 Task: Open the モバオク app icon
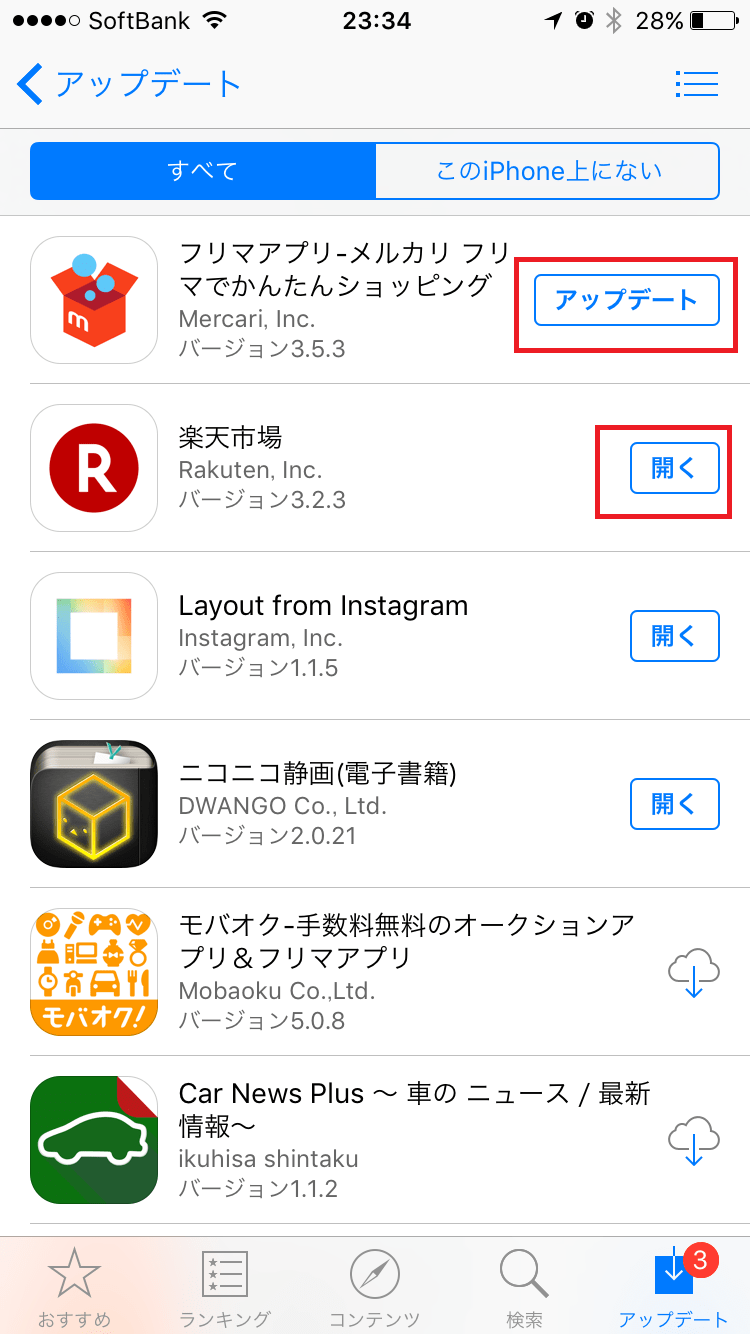click(94, 972)
